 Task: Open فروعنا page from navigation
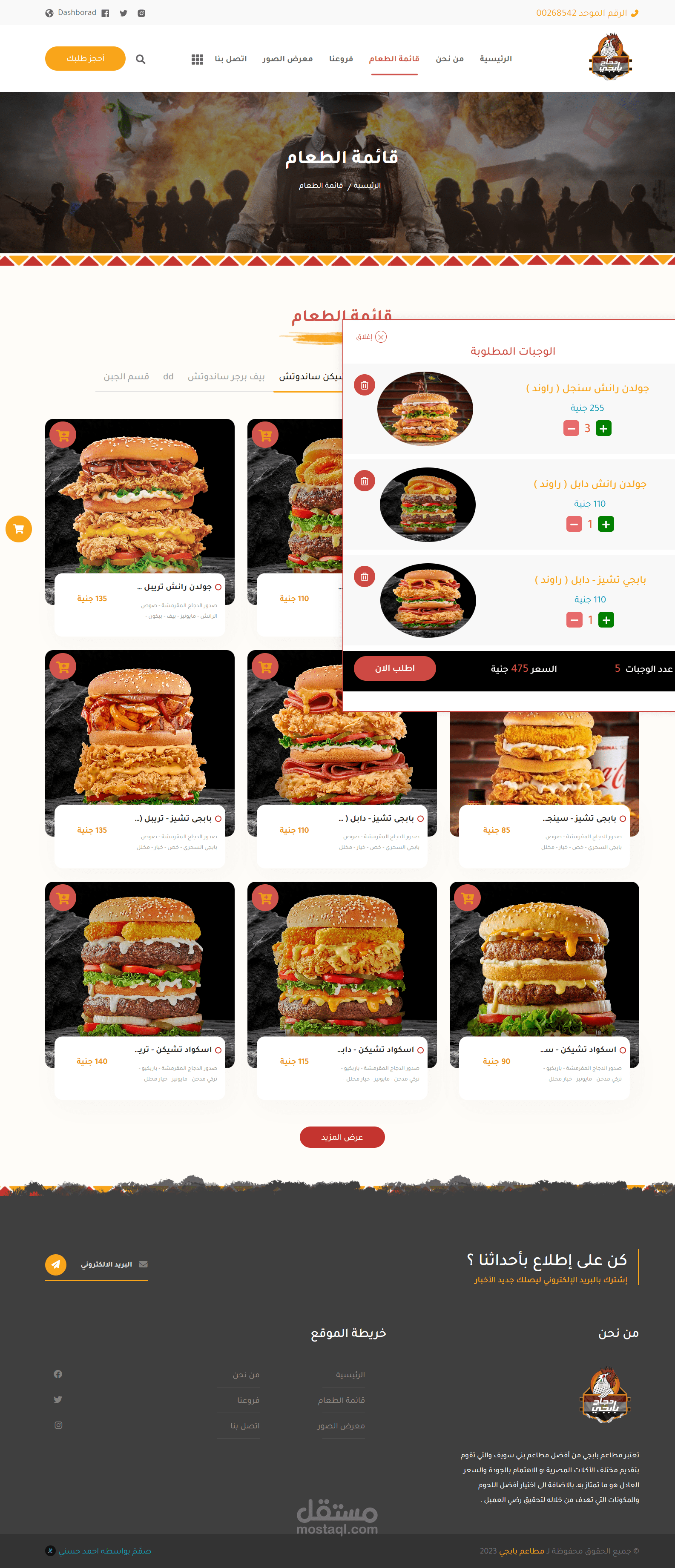(x=341, y=59)
